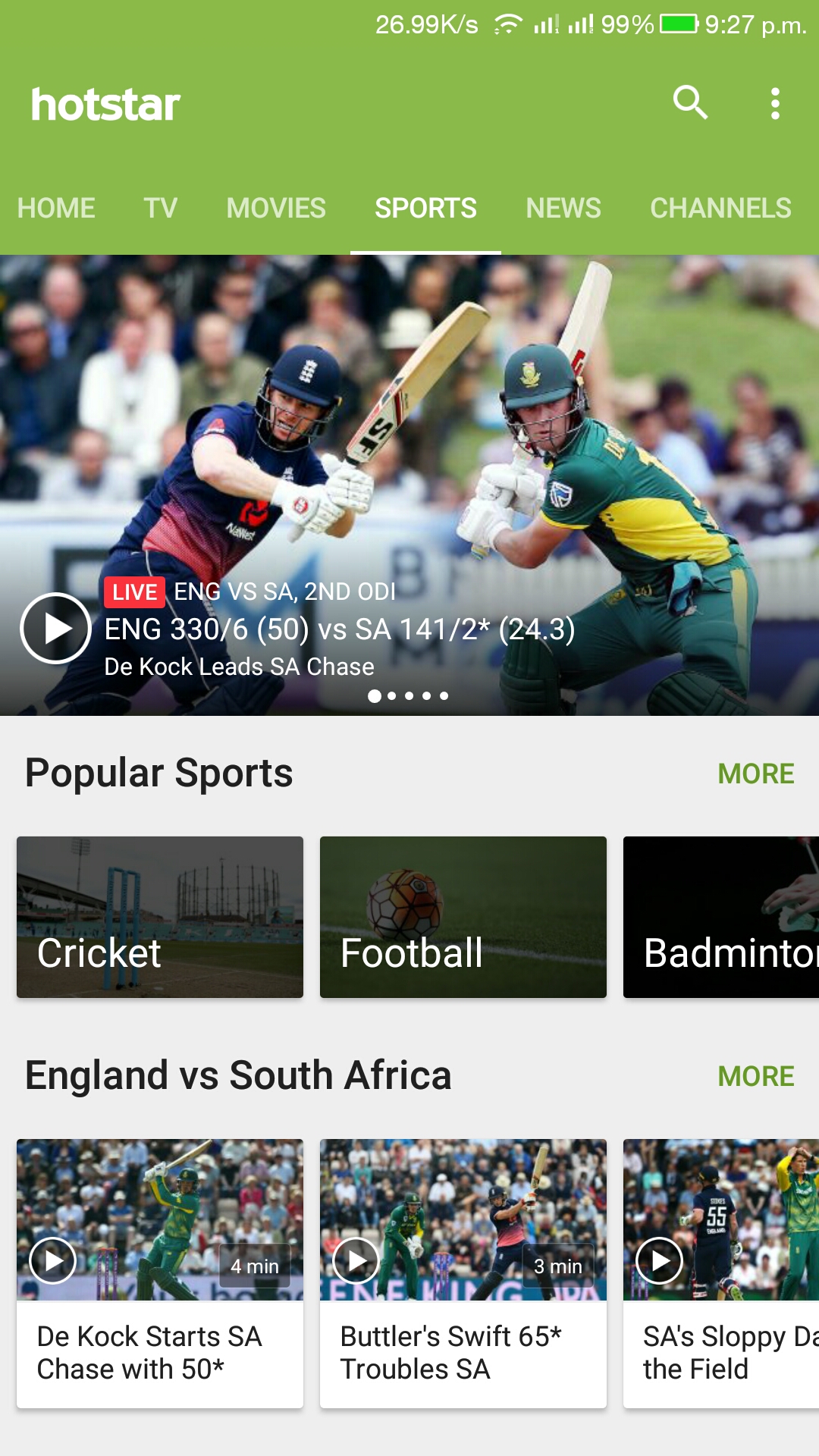View more Popular Sports
Image resolution: width=819 pixels, height=1456 pixels.
[x=755, y=774]
